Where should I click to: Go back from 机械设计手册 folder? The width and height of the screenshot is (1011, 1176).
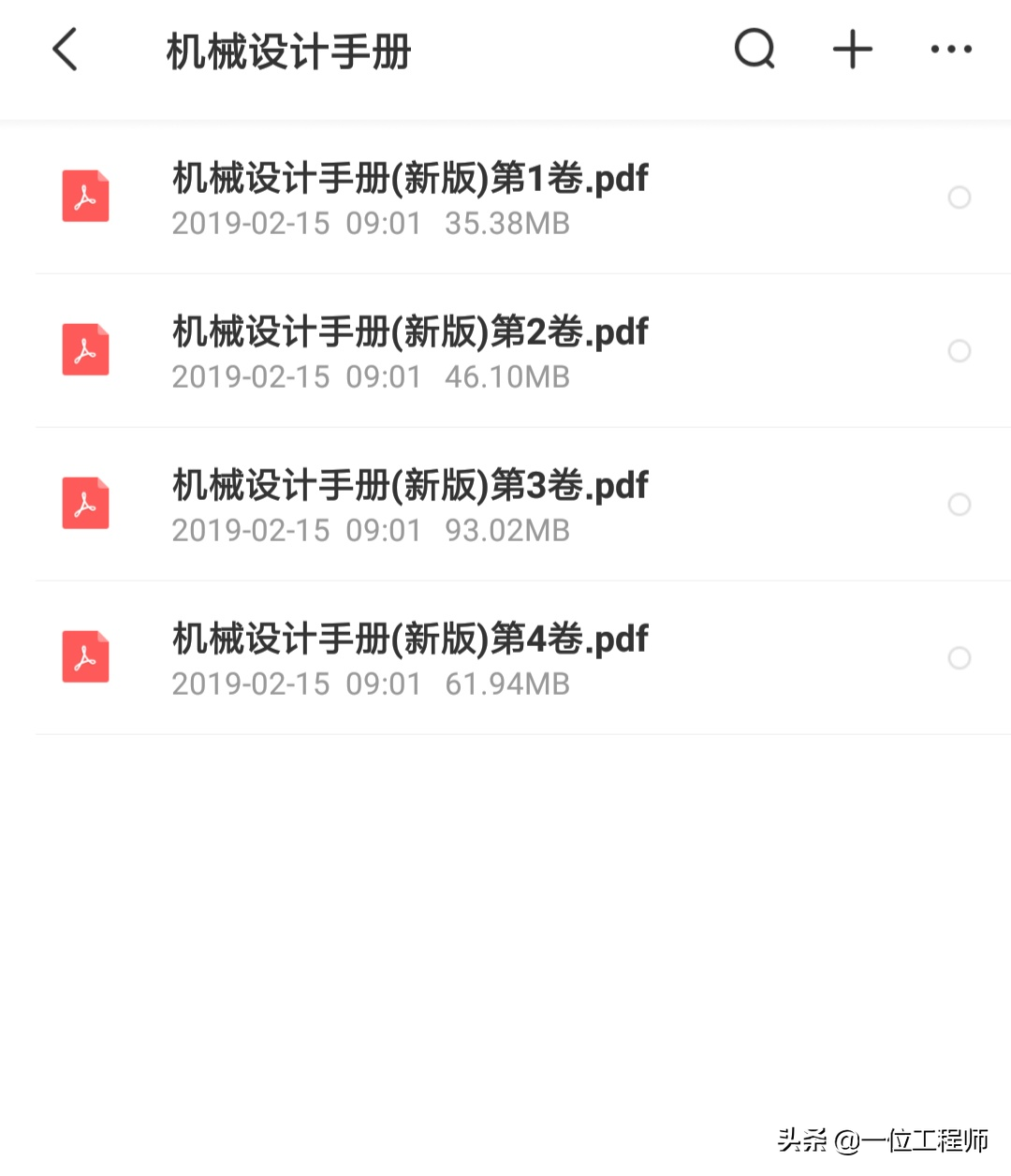65,50
